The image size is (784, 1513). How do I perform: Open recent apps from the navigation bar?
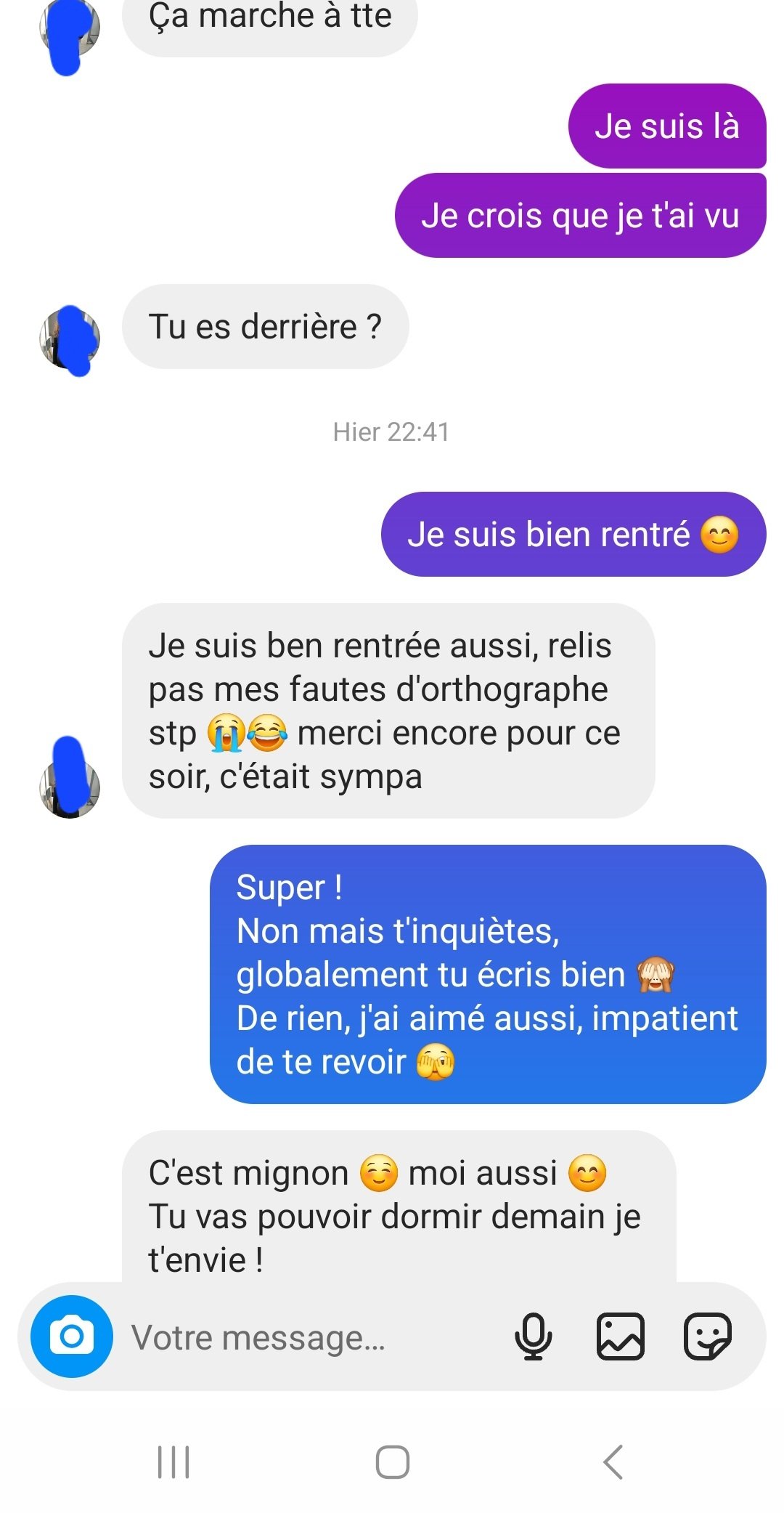click(173, 1462)
